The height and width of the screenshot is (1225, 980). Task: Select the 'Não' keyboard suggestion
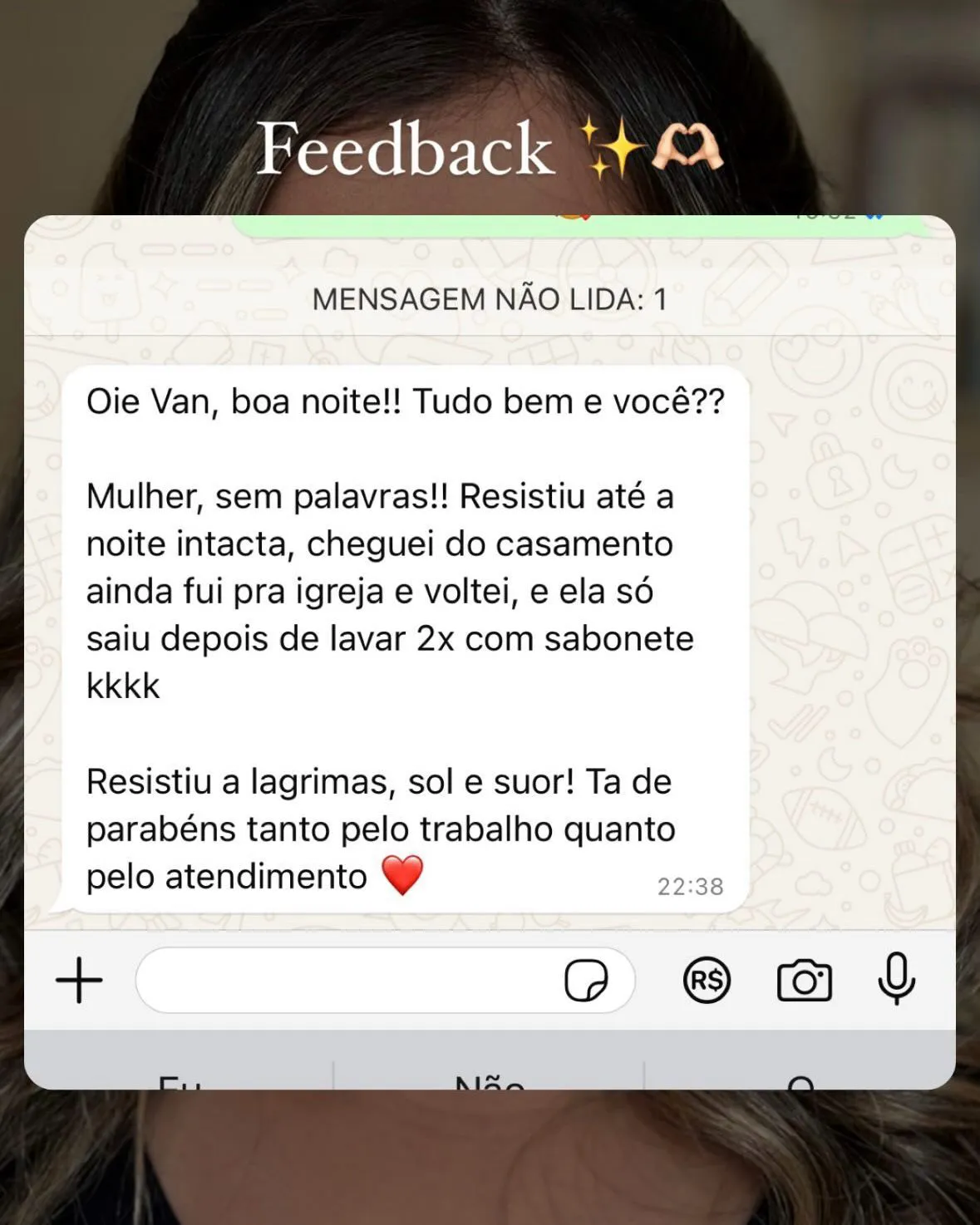click(488, 1081)
